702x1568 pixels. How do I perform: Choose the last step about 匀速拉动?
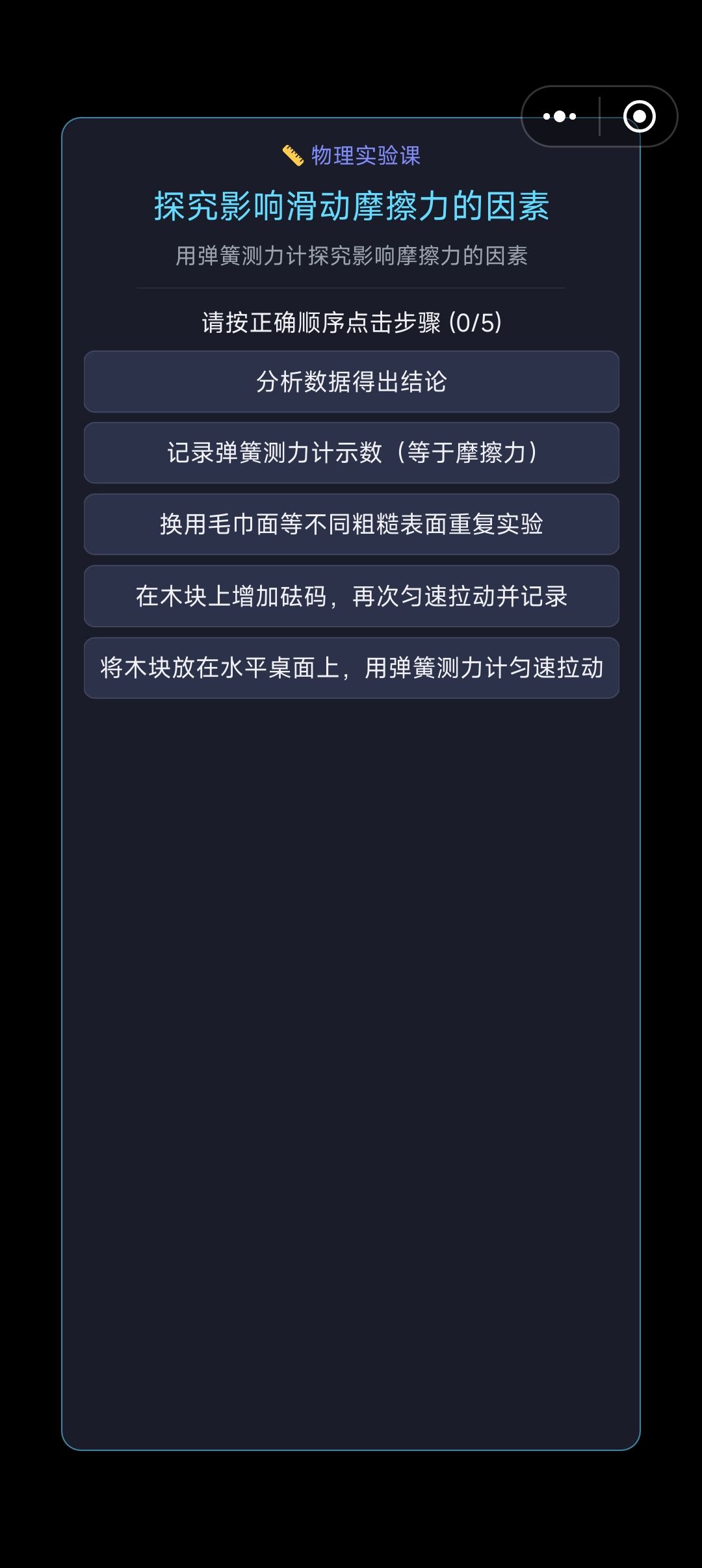pos(351,666)
